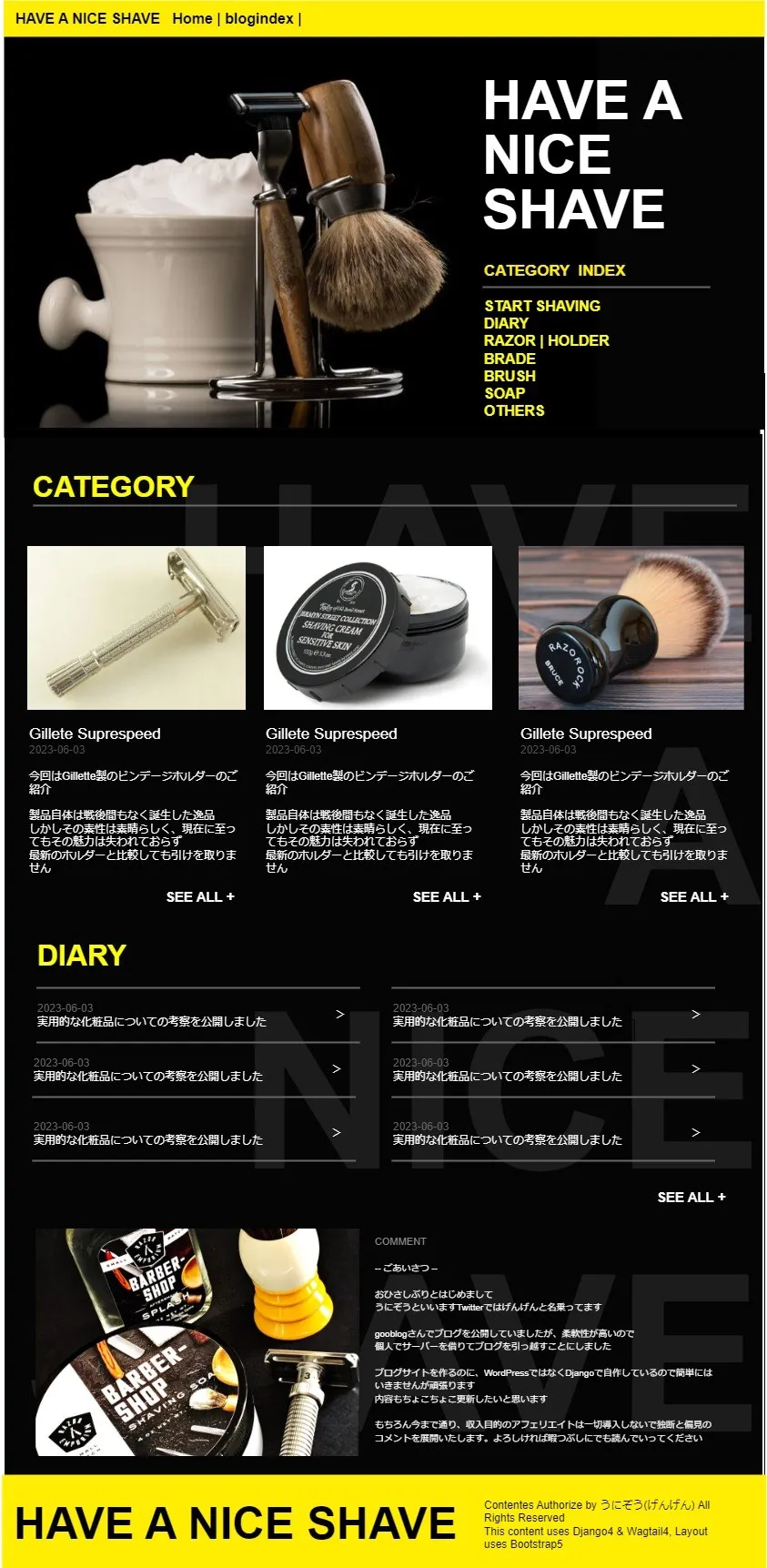Viewport: 767px width, 1568px height.
Task: Tap SEE ALL + below the diary entries
Action: click(691, 1197)
